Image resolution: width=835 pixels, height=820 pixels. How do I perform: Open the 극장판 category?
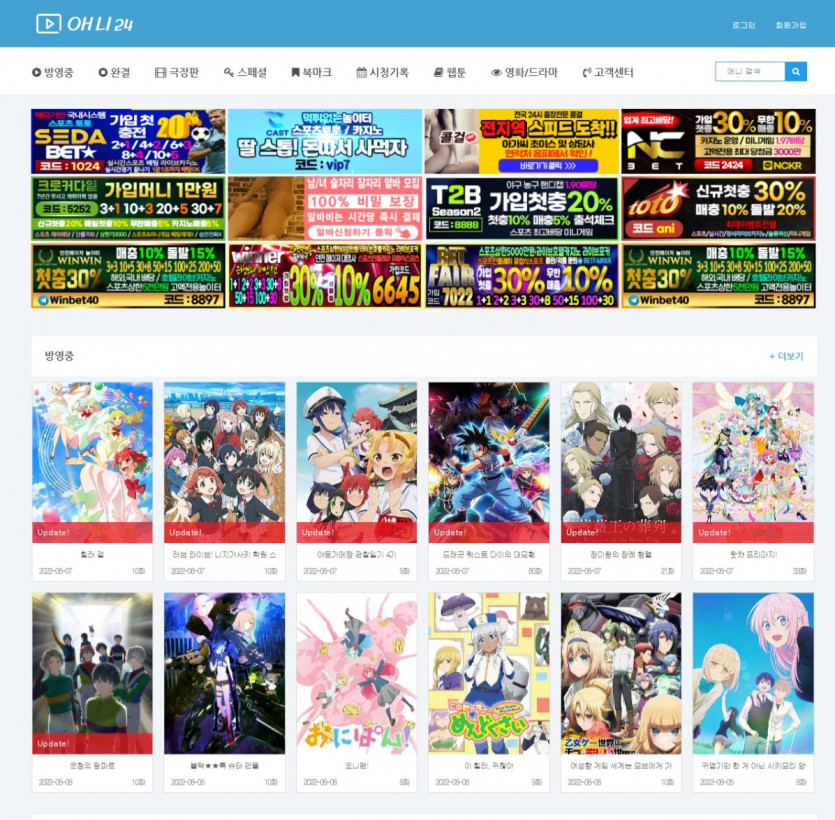coord(177,73)
